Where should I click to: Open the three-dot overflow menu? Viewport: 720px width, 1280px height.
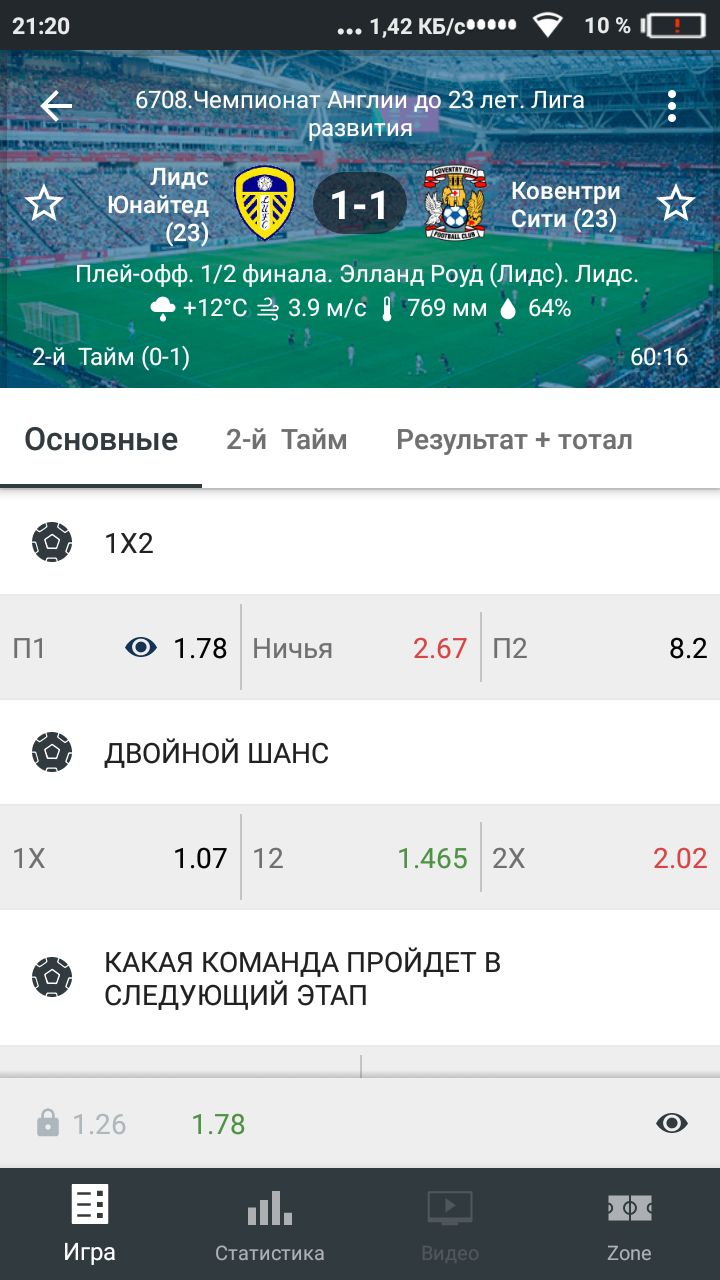(x=672, y=106)
